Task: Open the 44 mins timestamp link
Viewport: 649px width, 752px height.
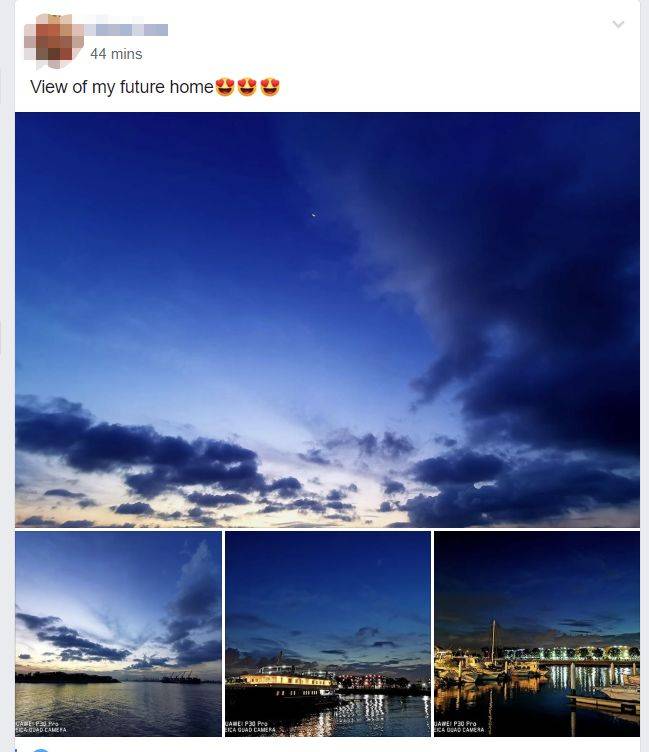Action: pos(116,54)
